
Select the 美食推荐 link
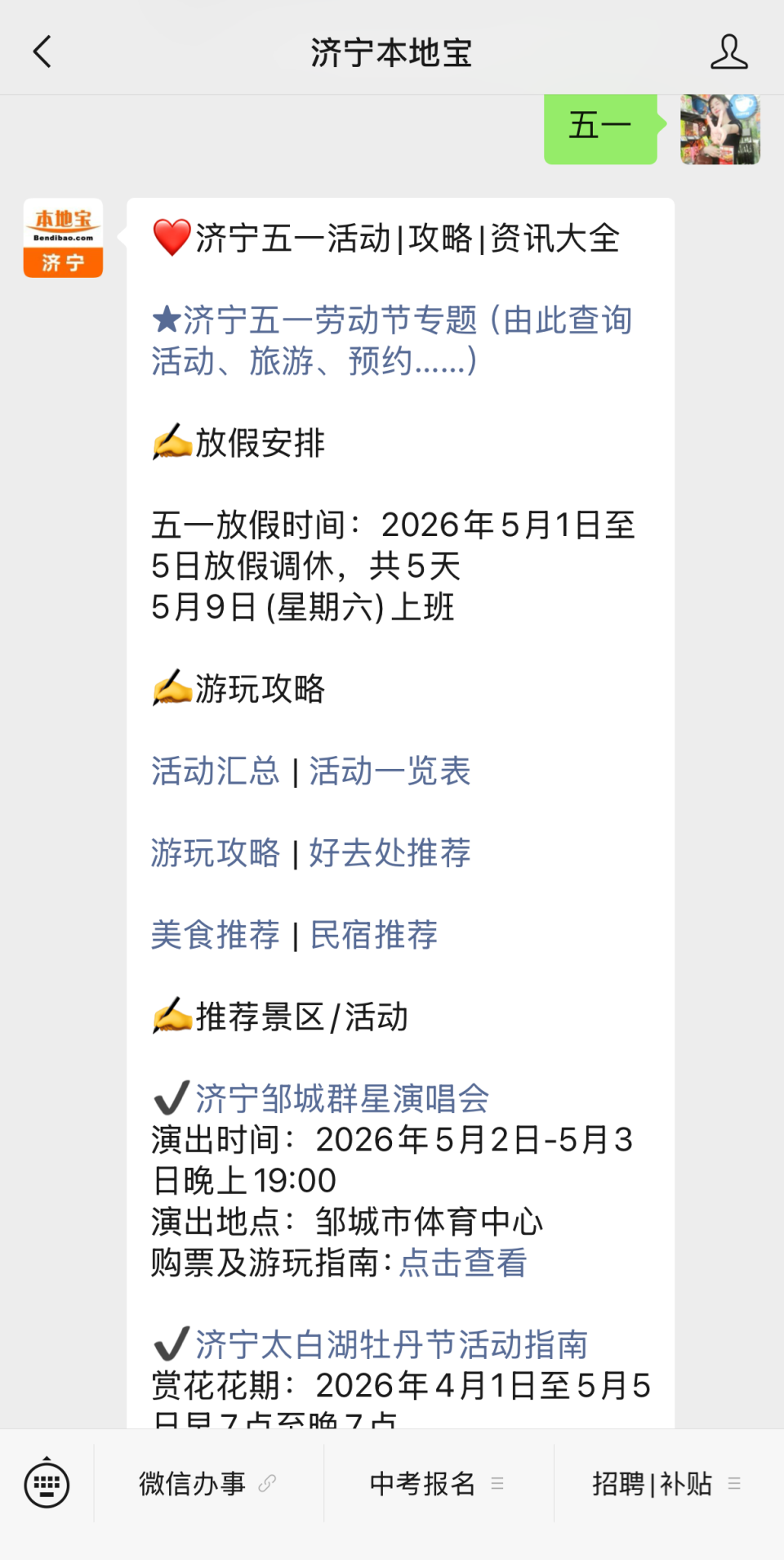coord(216,935)
